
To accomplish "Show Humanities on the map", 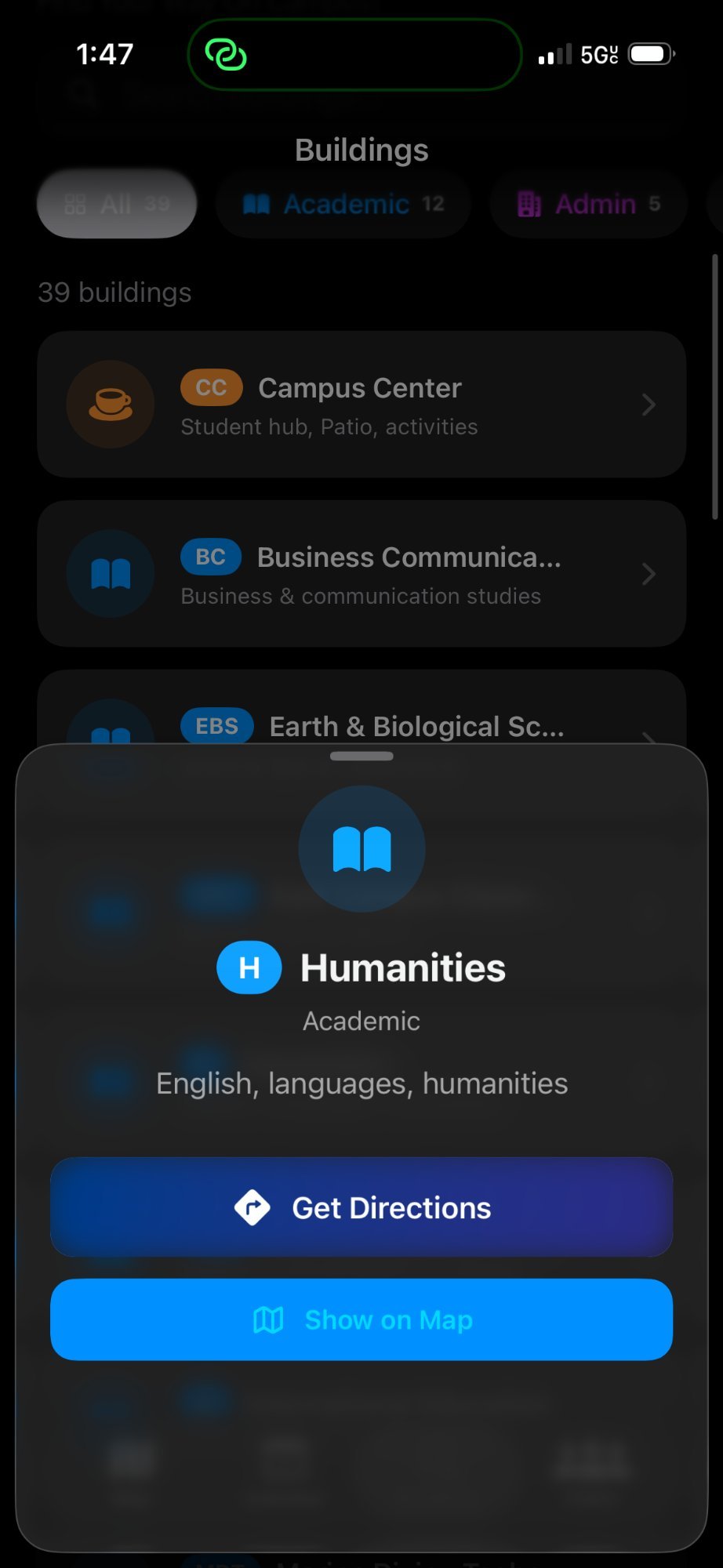I will [361, 1319].
